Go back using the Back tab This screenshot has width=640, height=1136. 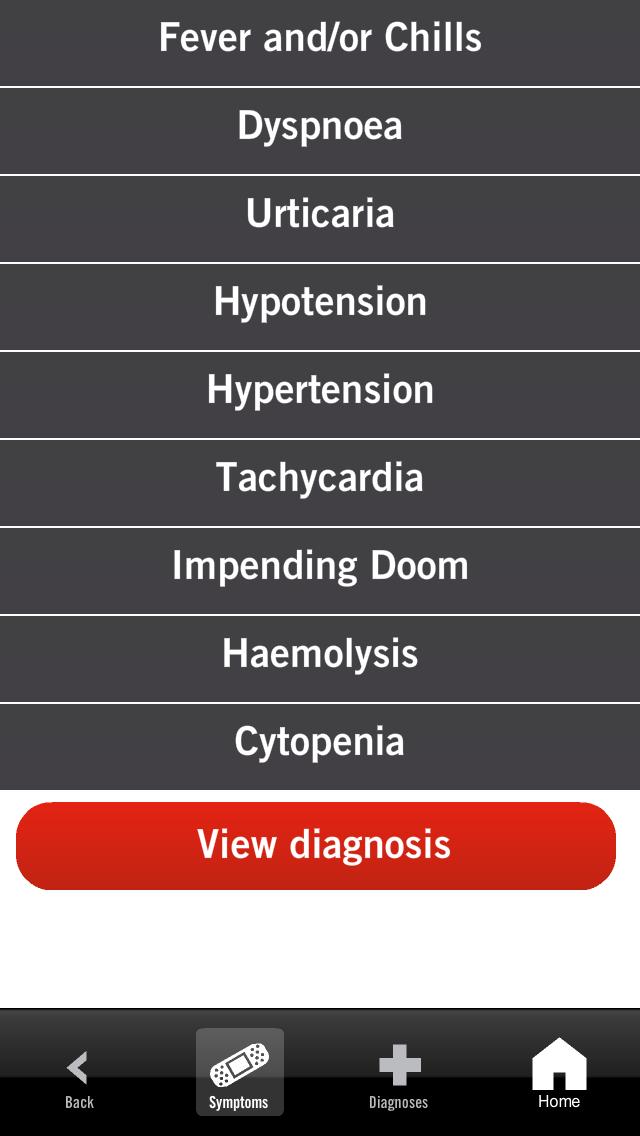[79, 1076]
